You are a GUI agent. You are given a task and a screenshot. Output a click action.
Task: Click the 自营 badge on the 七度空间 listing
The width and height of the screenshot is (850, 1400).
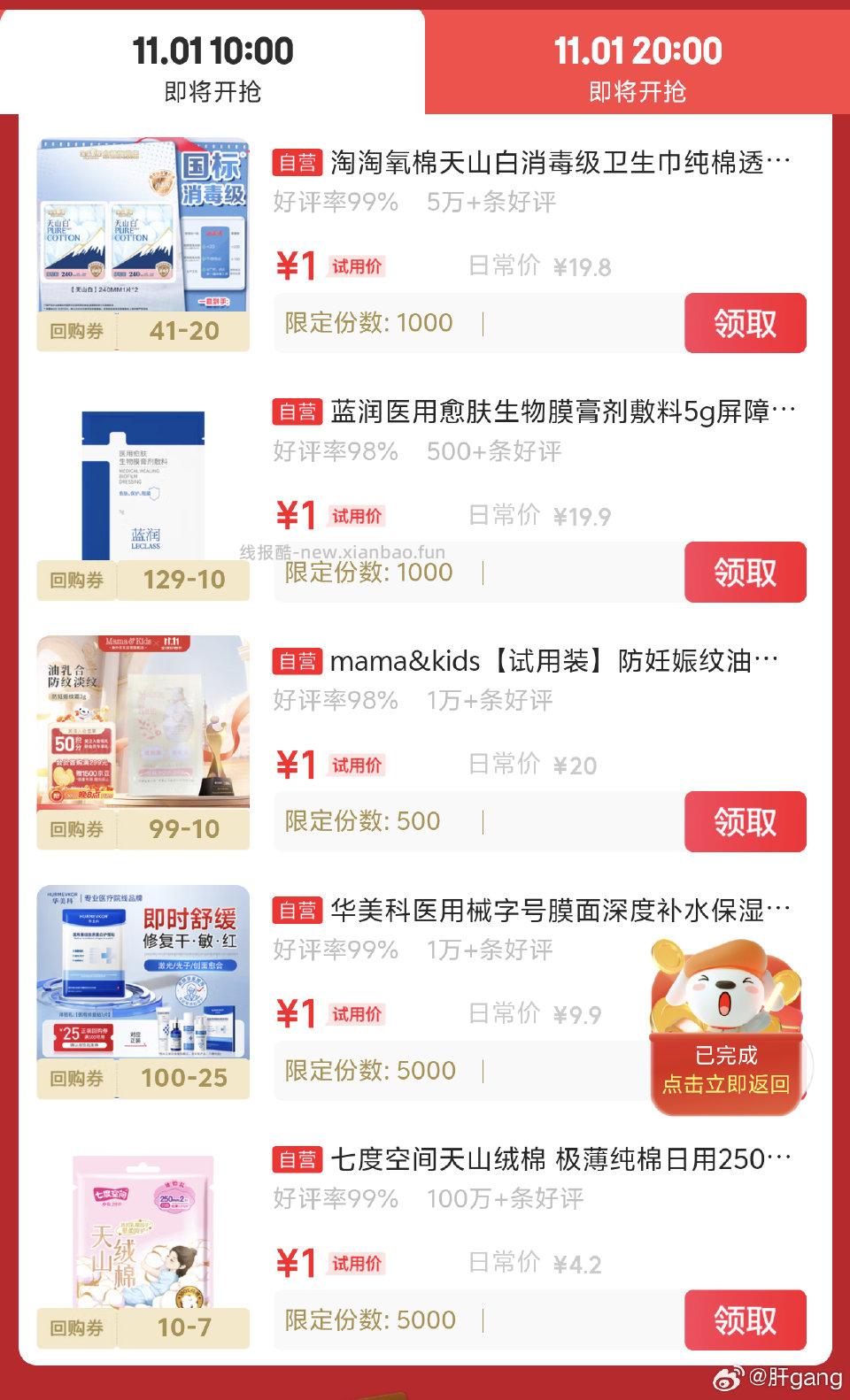[298, 1160]
